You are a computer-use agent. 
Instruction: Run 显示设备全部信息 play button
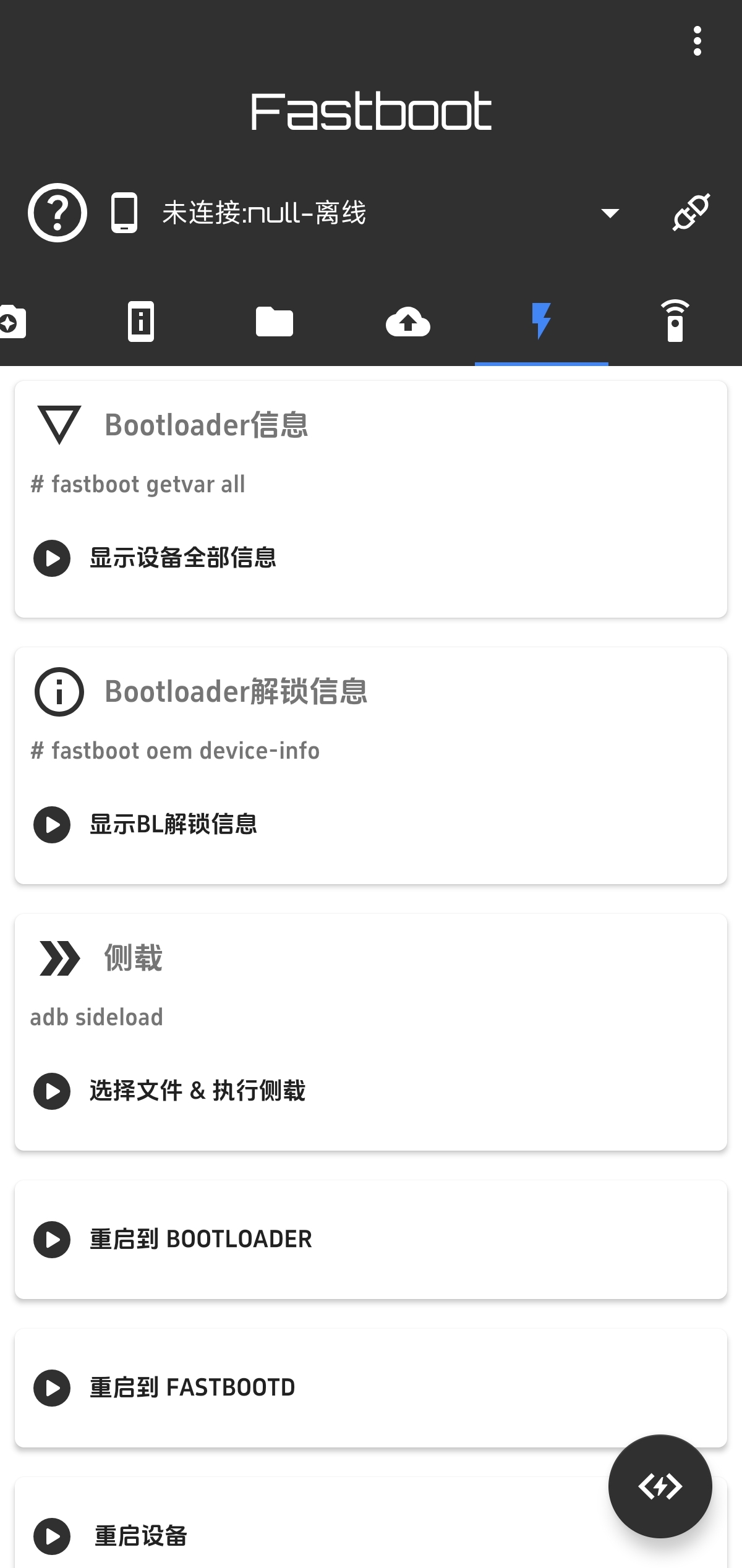(x=52, y=558)
